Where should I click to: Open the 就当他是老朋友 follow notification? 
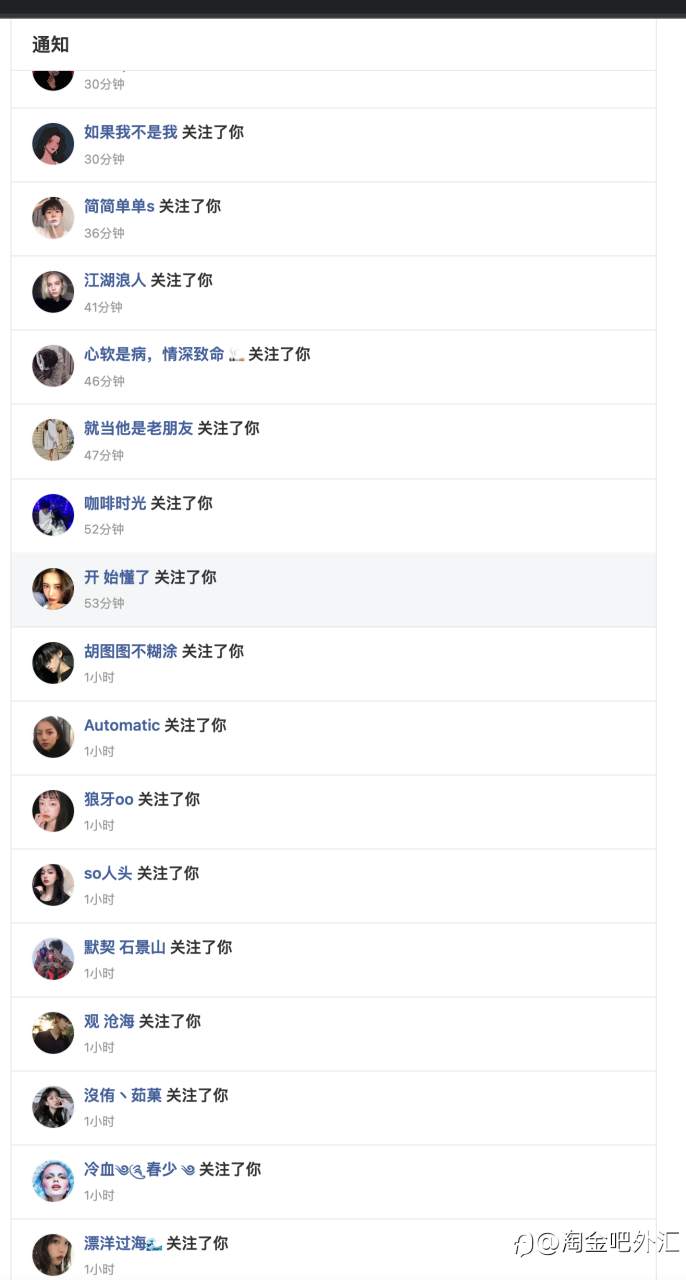click(333, 441)
